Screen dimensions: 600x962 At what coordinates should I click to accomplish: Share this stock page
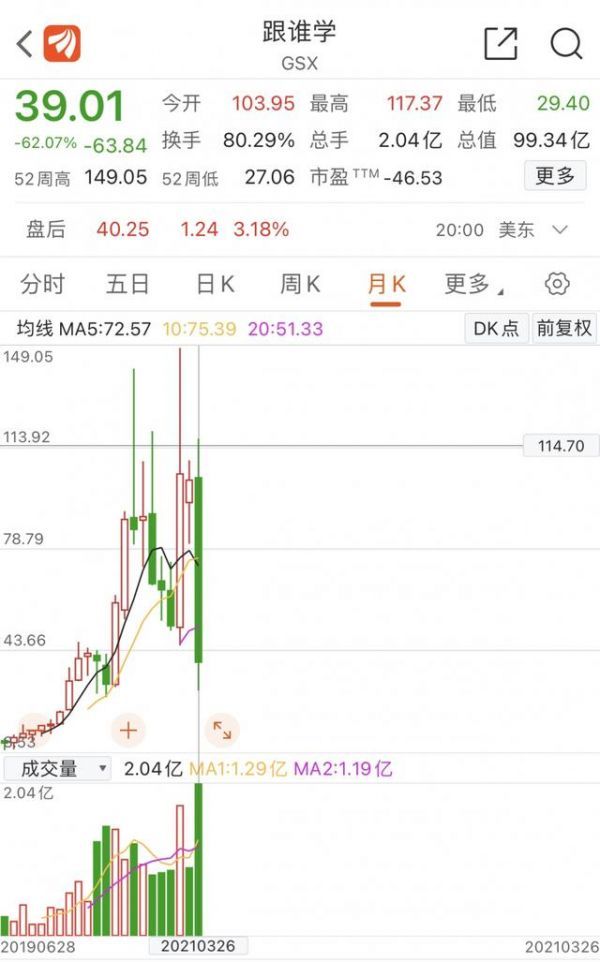pyautogui.click(x=501, y=44)
